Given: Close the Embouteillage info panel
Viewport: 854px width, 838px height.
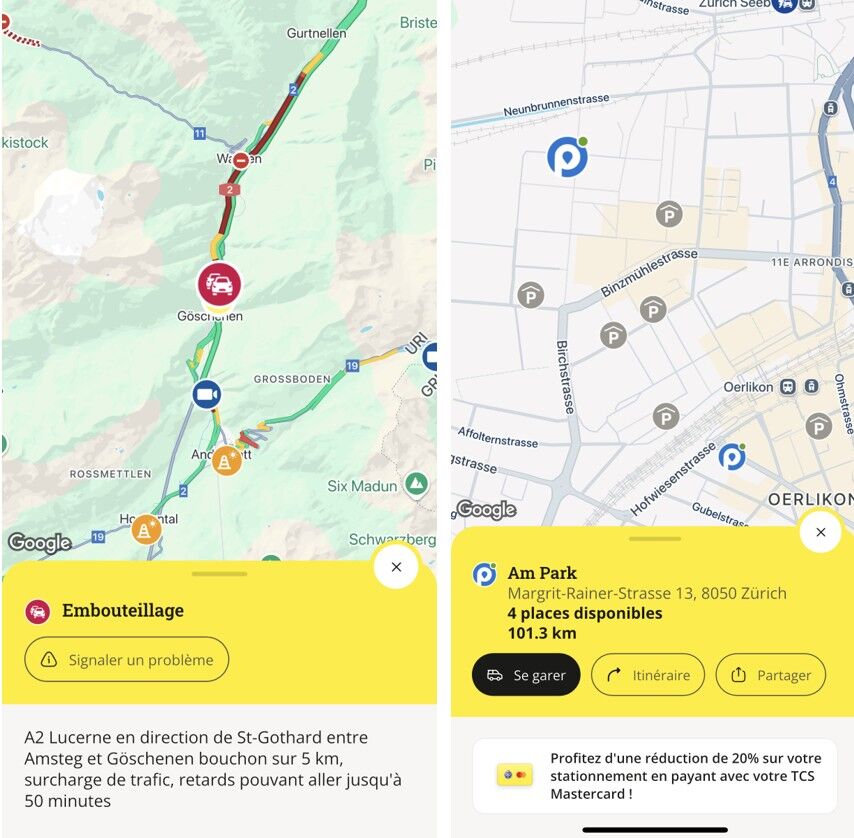Looking at the screenshot, I should point(396,567).
